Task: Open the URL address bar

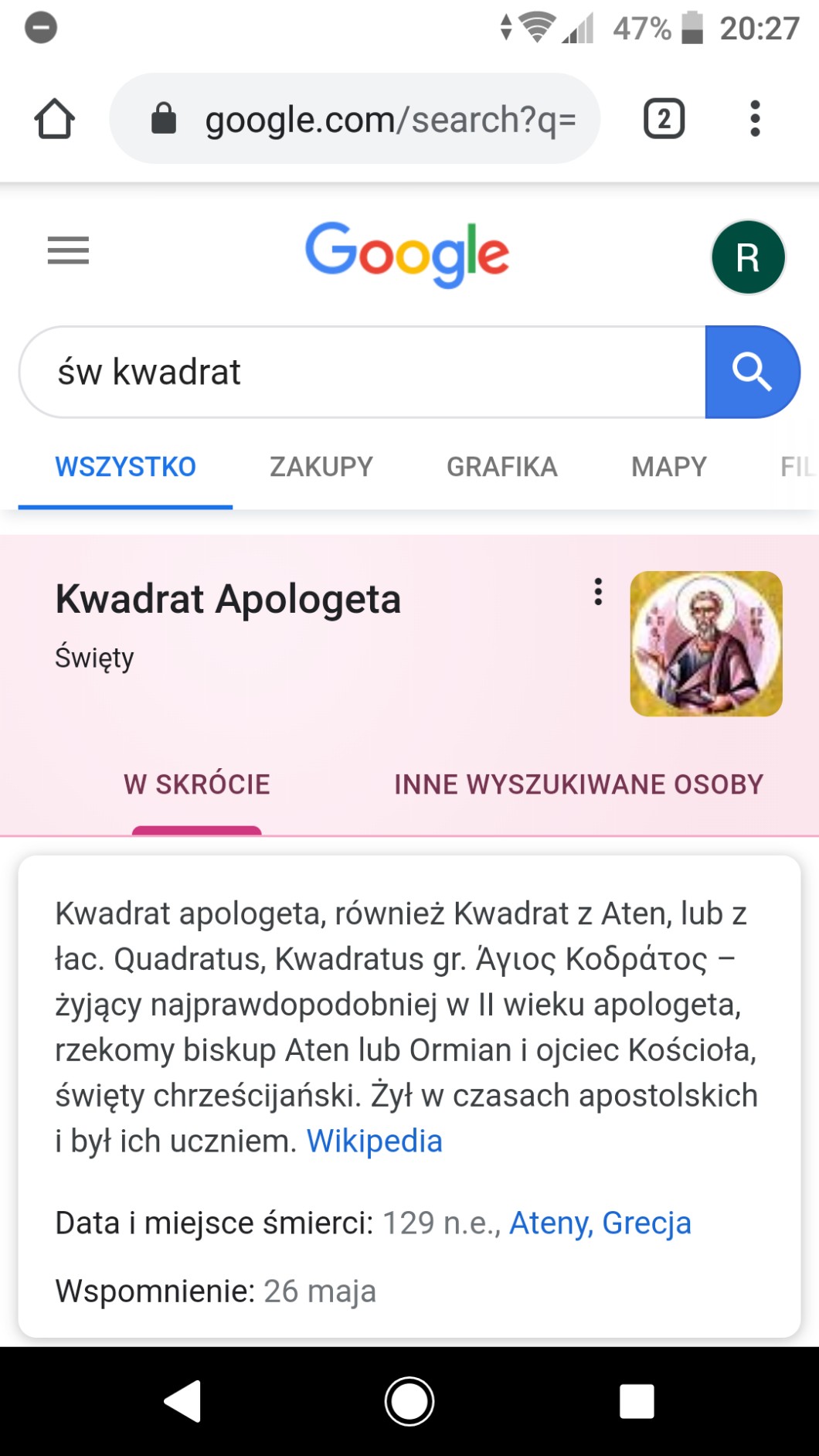Action: coord(355,119)
